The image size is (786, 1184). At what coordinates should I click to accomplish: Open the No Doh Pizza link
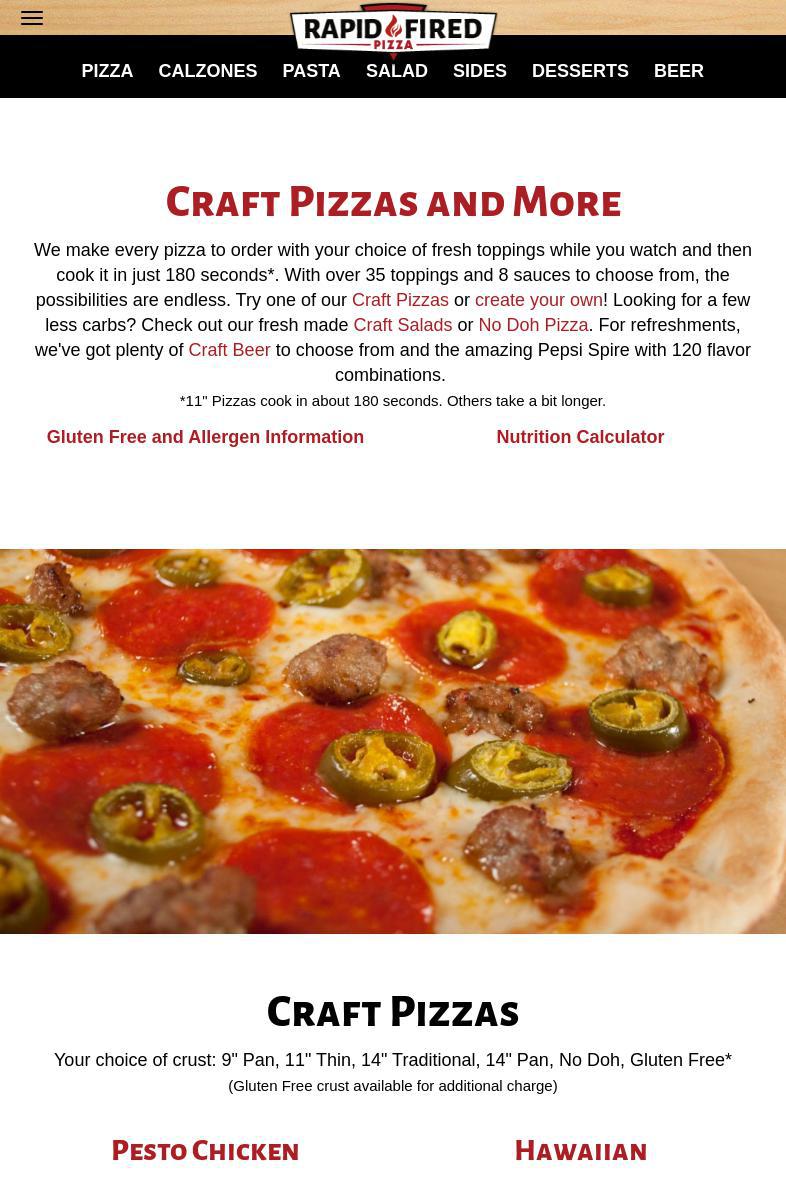click(x=533, y=325)
